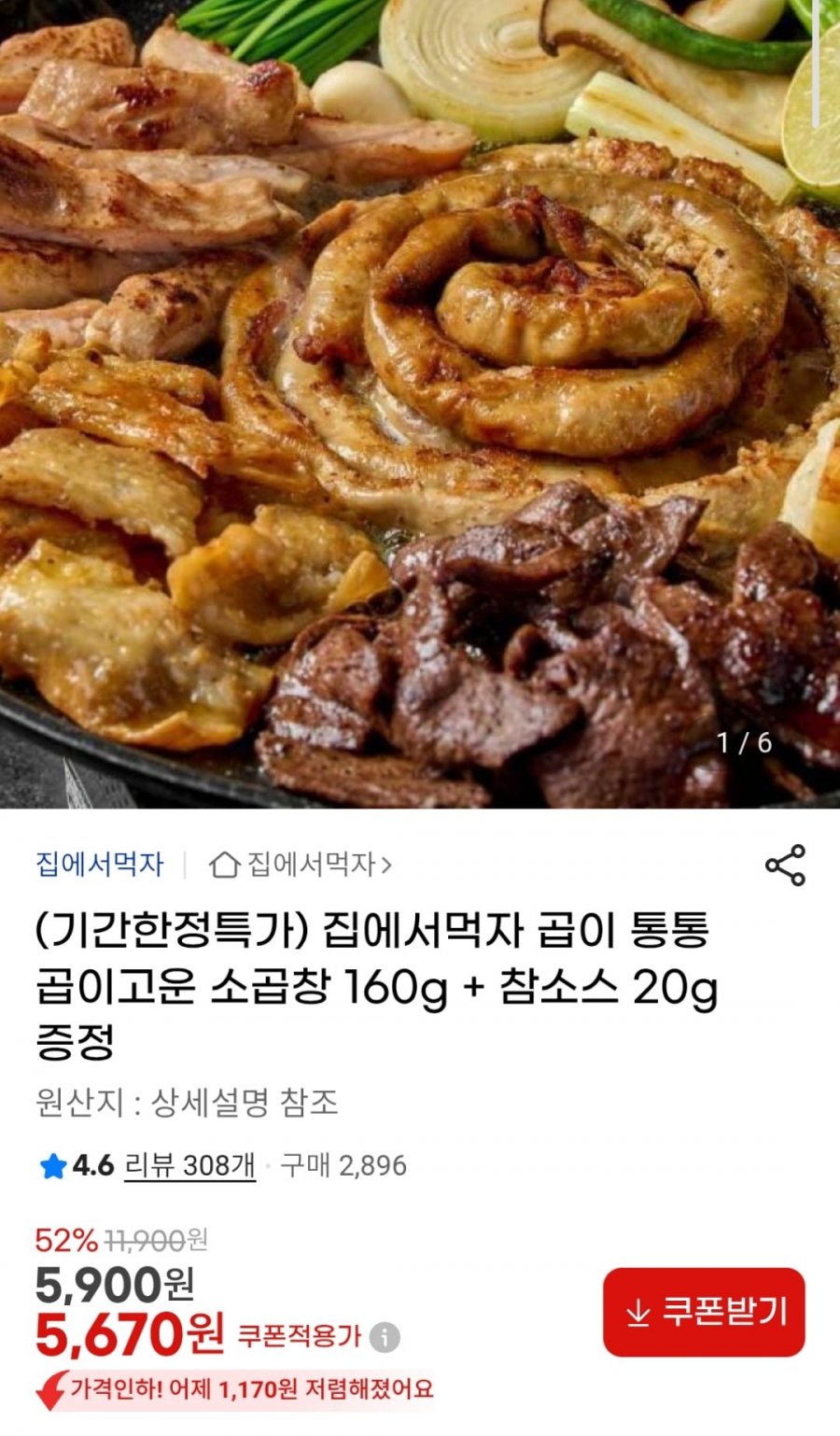Open the 308 reviews link
Image resolution: width=840 pixels, height=1436 pixels.
coord(189,1165)
